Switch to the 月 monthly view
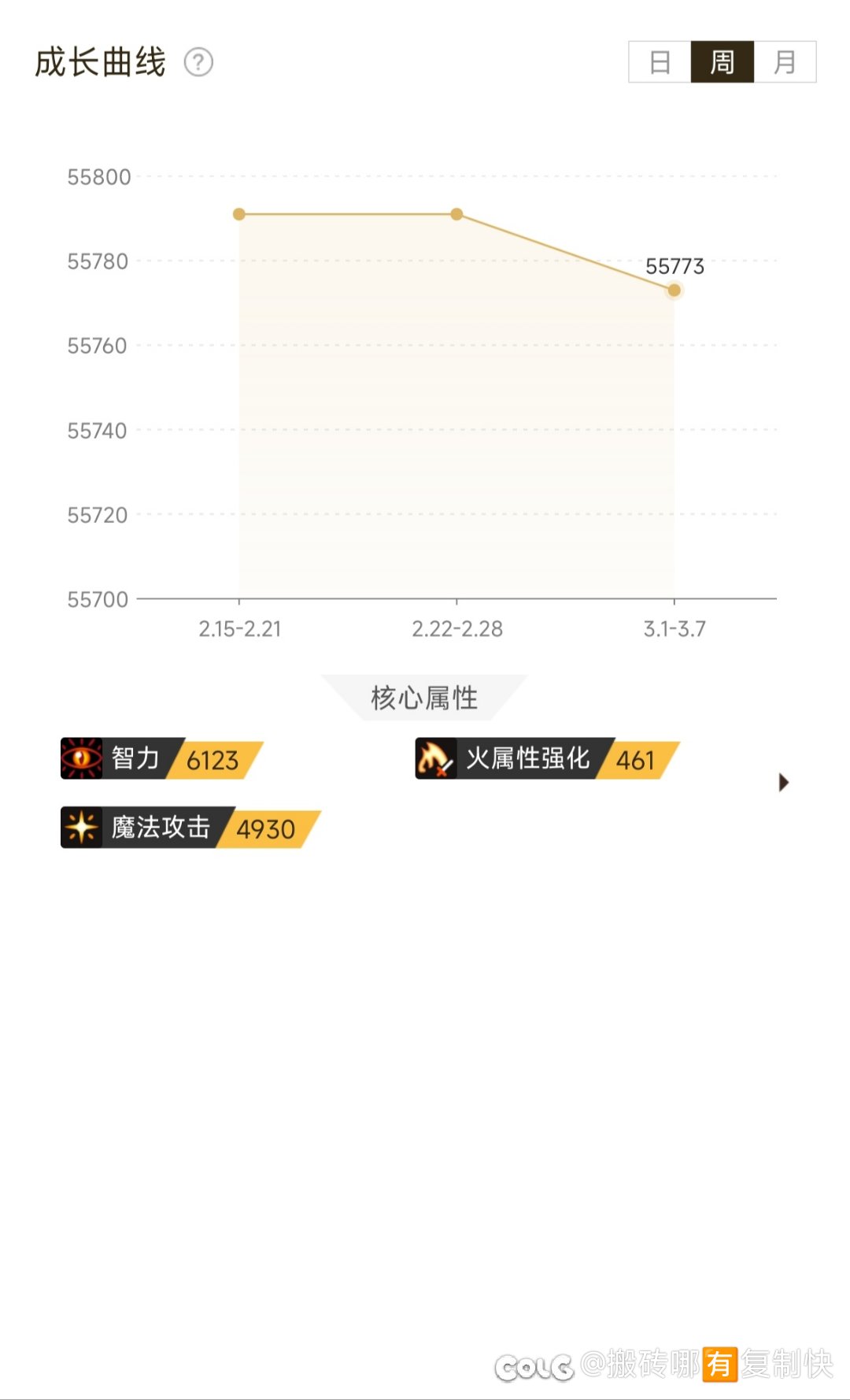This screenshot has width=850, height=1400. tap(785, 62)
